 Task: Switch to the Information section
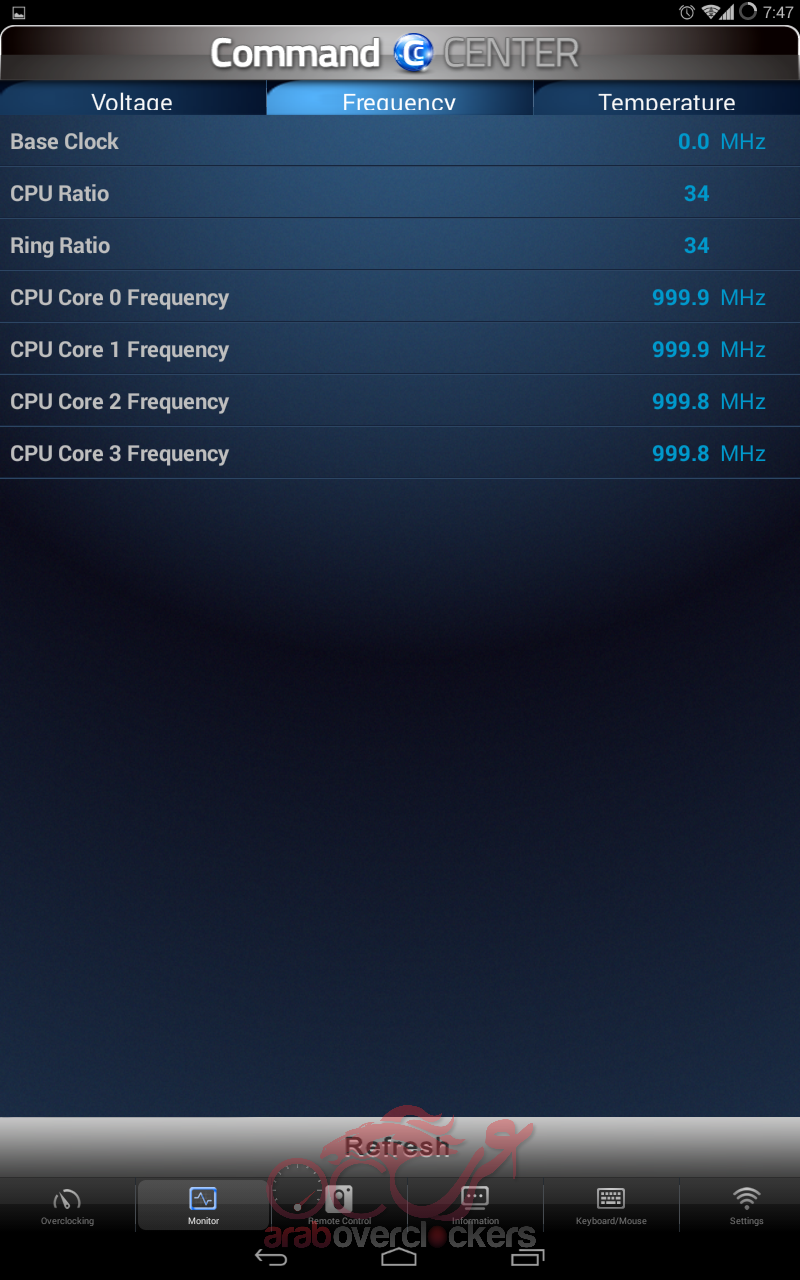click(475, 1205)
